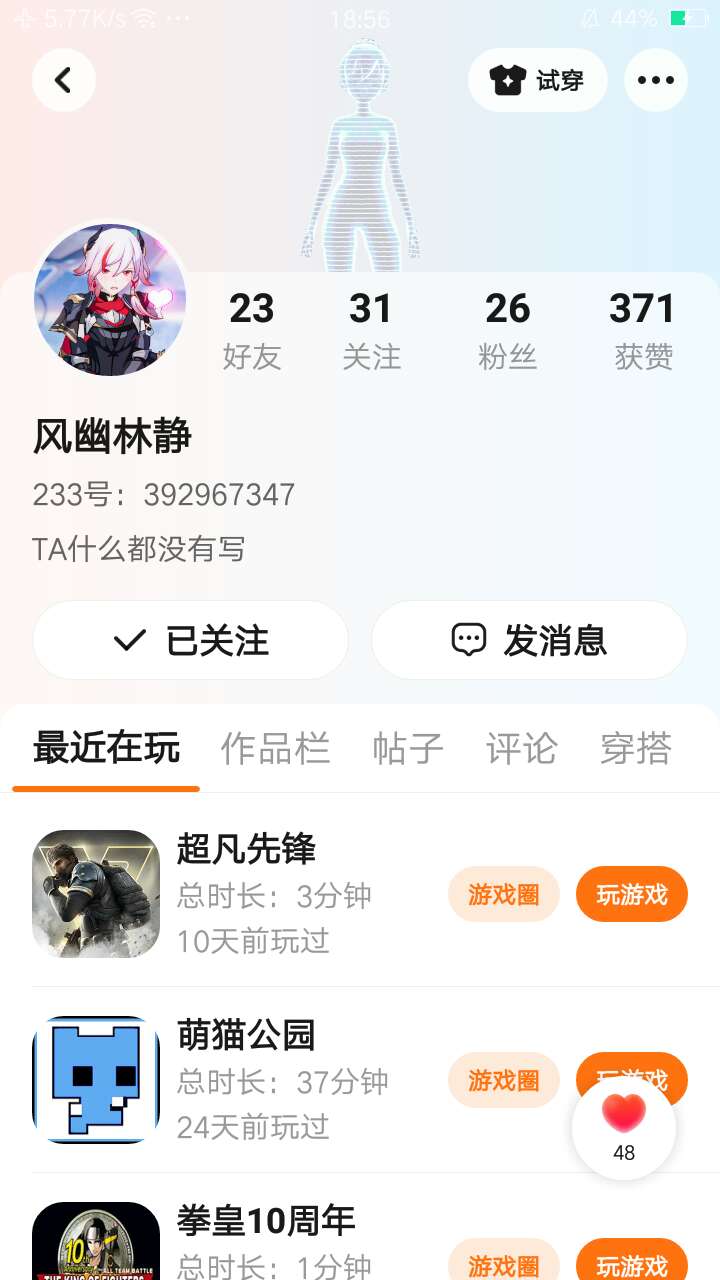Select the 最近在玩 tab
Viewport: 720px width, 1280px height.
coord(106,748)
